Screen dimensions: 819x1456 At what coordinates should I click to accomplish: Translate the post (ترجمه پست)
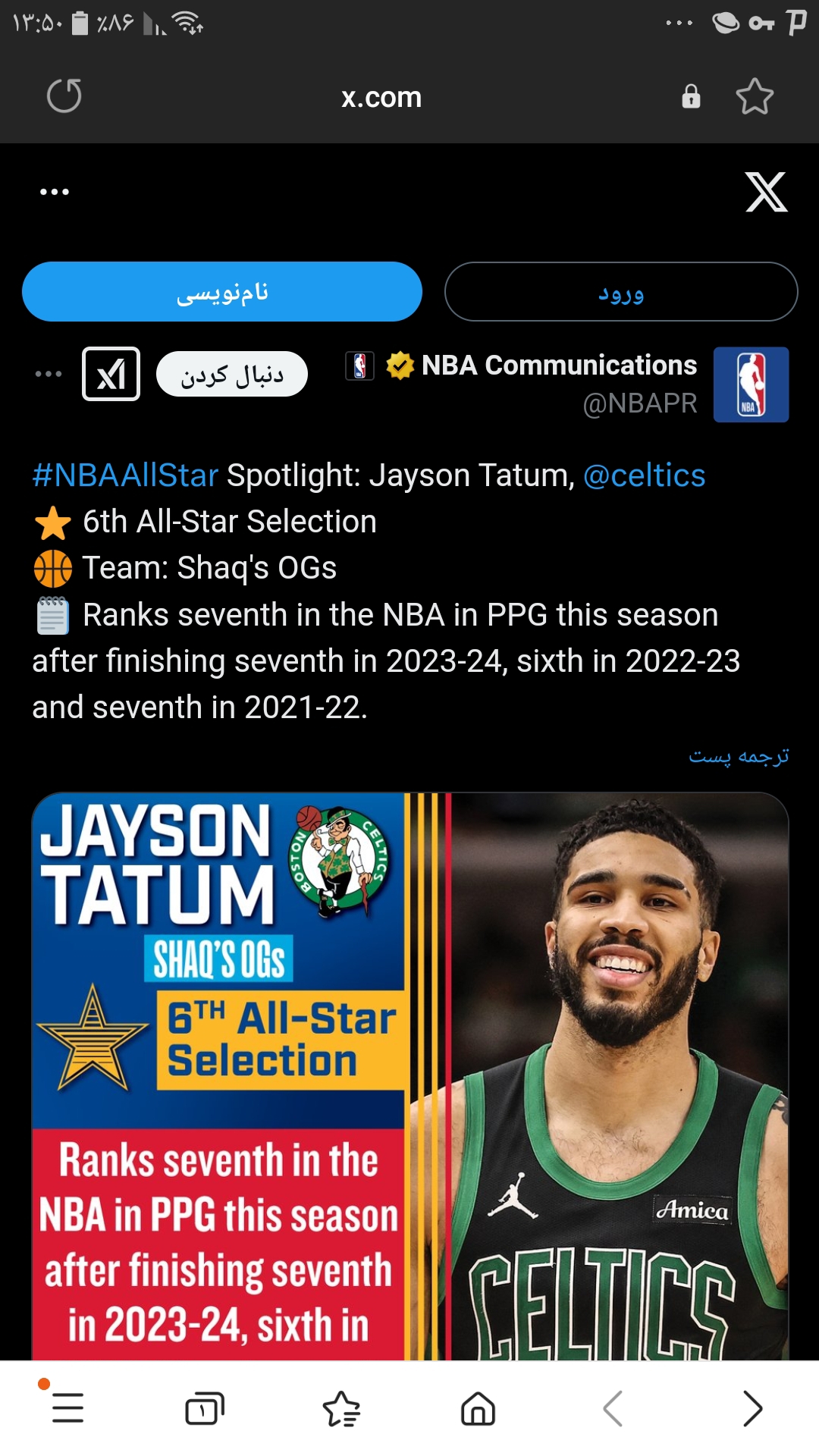[739, 755]
